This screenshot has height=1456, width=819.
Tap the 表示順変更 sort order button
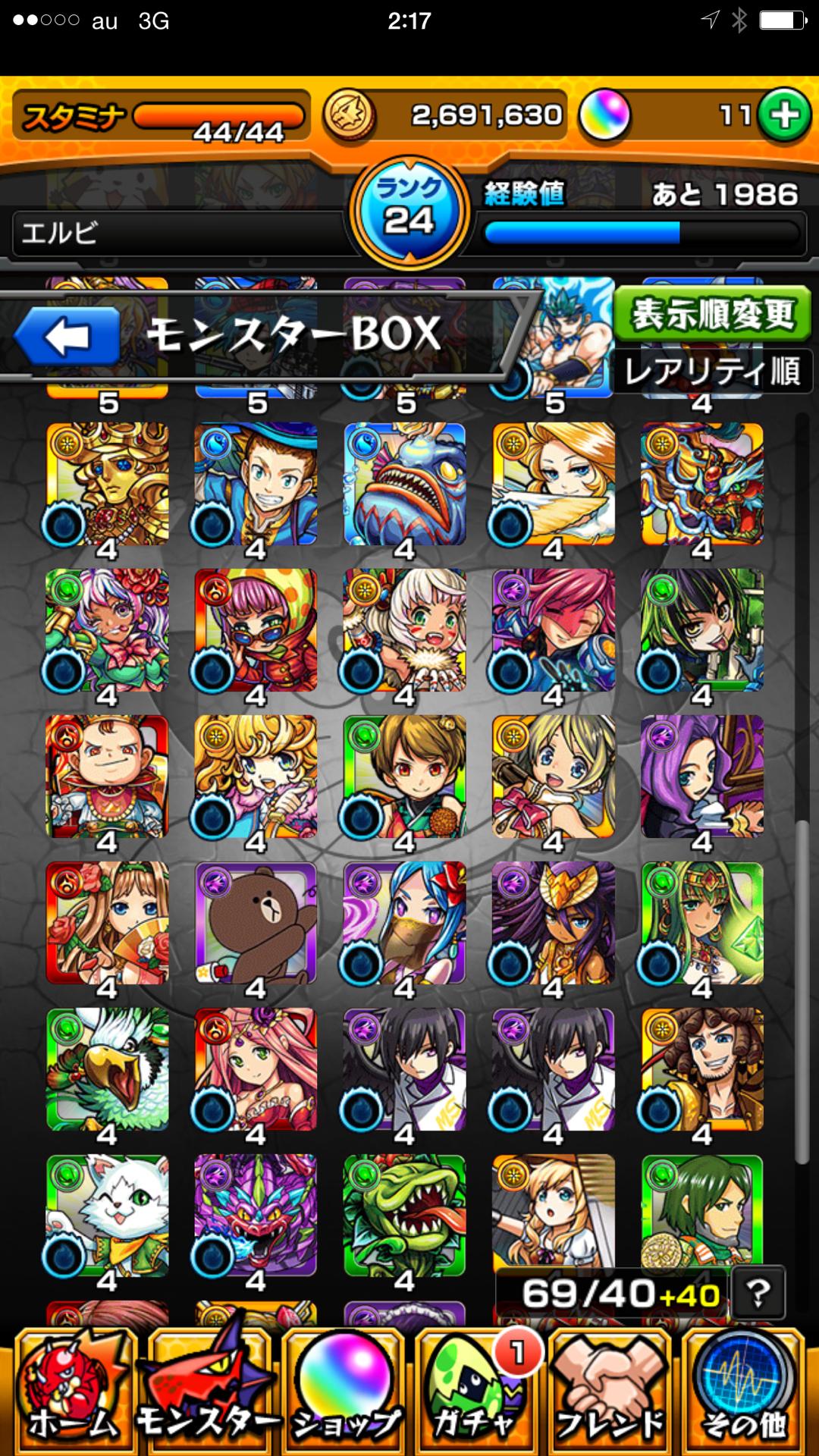[711, 315]
